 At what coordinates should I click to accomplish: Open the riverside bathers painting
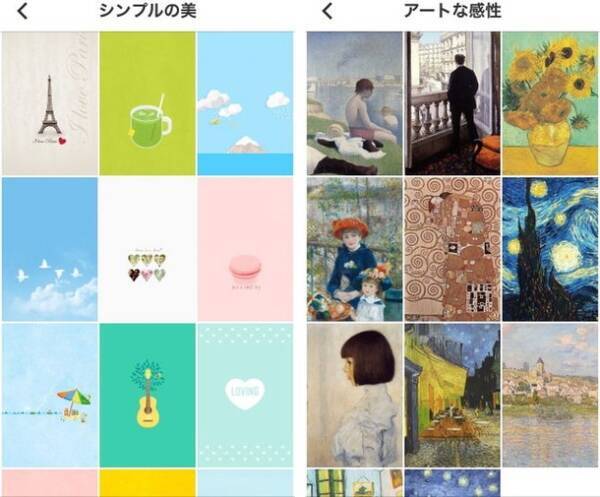(352, 104)
